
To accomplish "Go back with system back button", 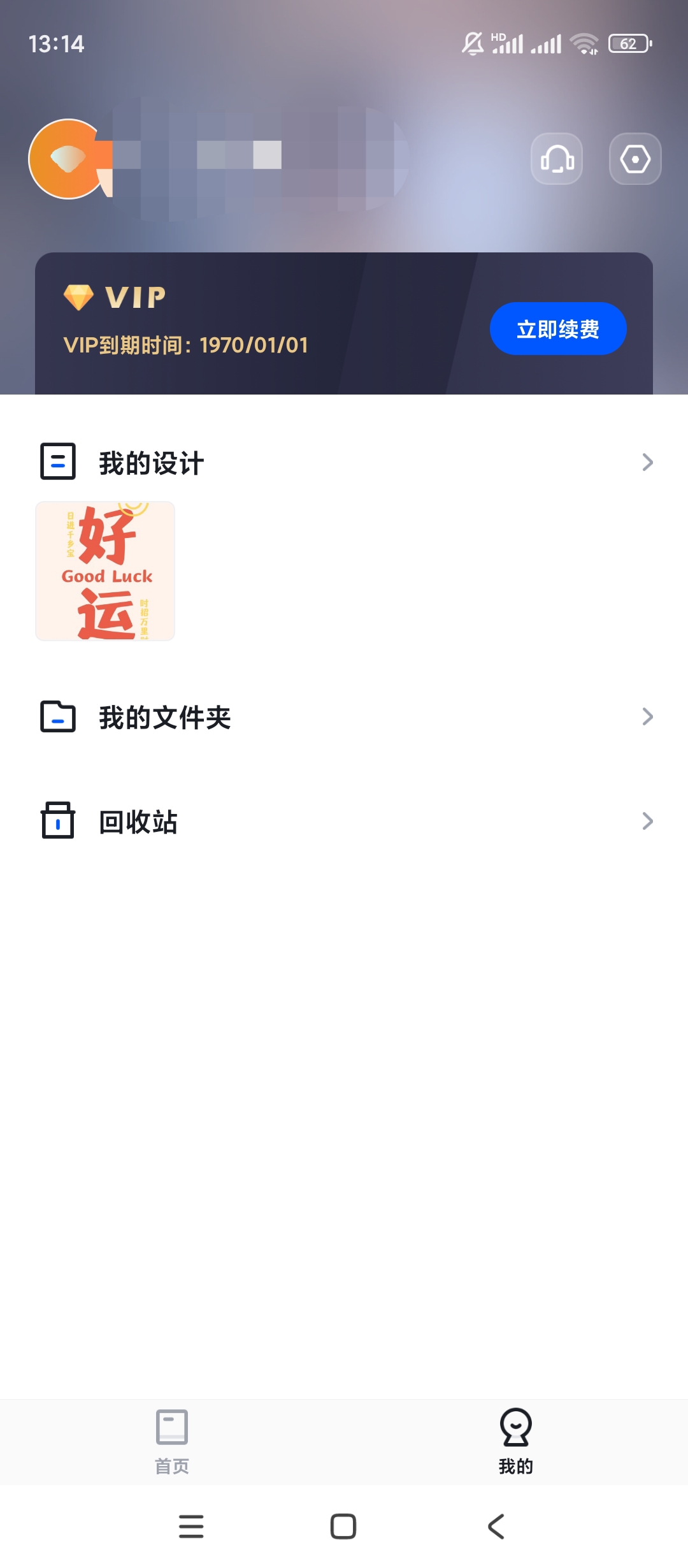I will 496,1526.
